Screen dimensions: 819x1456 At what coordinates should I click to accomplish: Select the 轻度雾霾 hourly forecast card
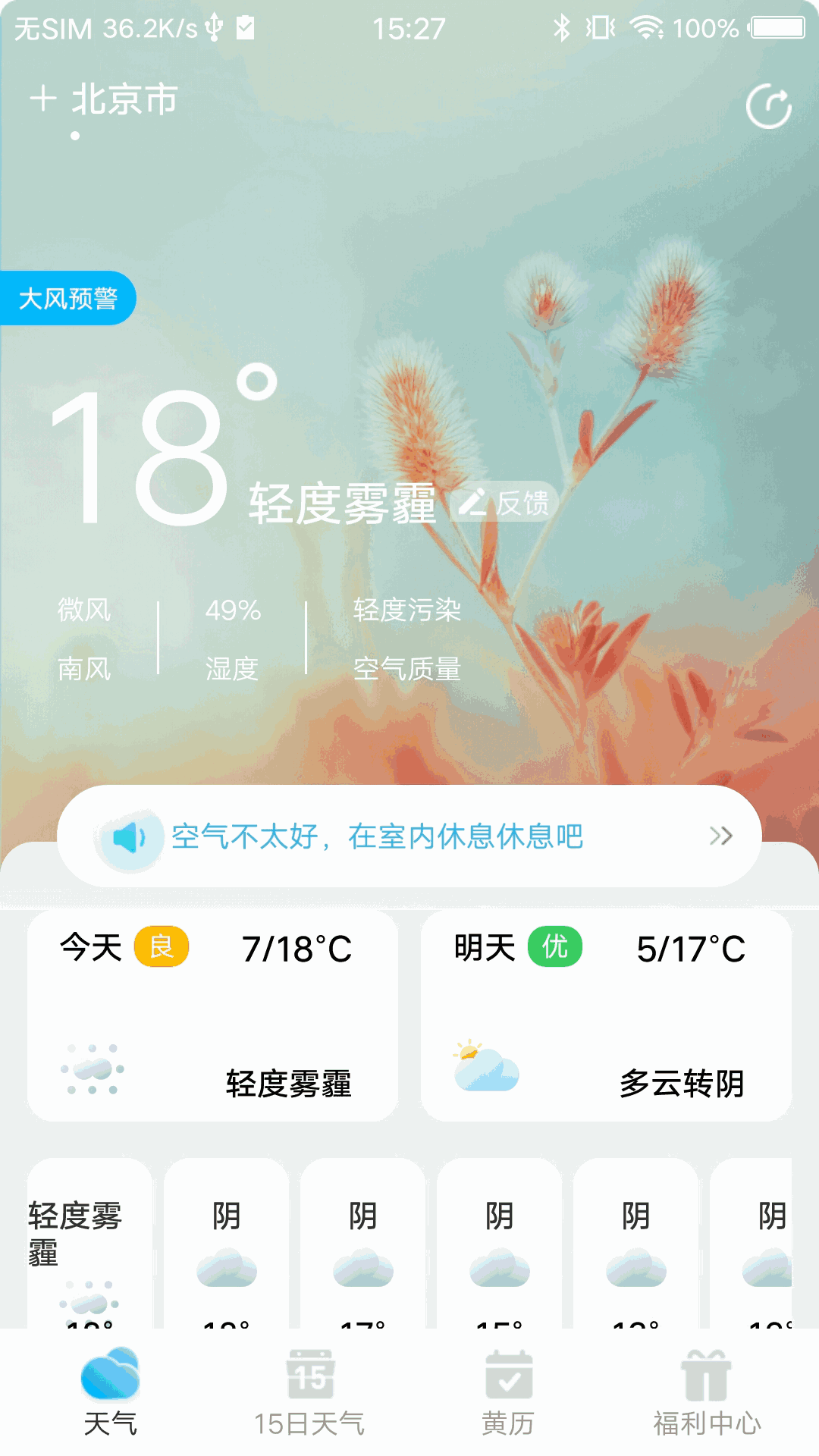(x=89, y=1244)
